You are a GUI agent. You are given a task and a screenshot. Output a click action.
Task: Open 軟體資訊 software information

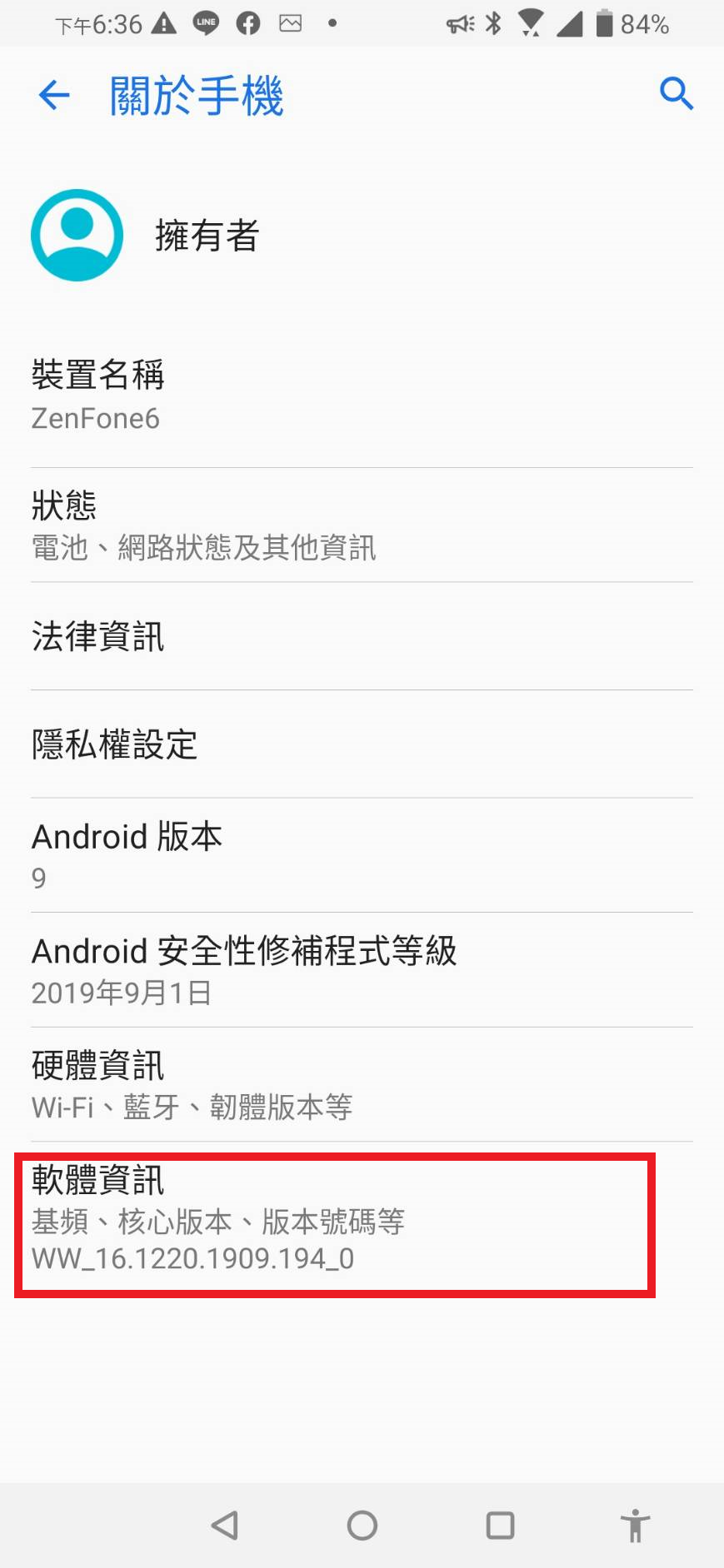362,1219
